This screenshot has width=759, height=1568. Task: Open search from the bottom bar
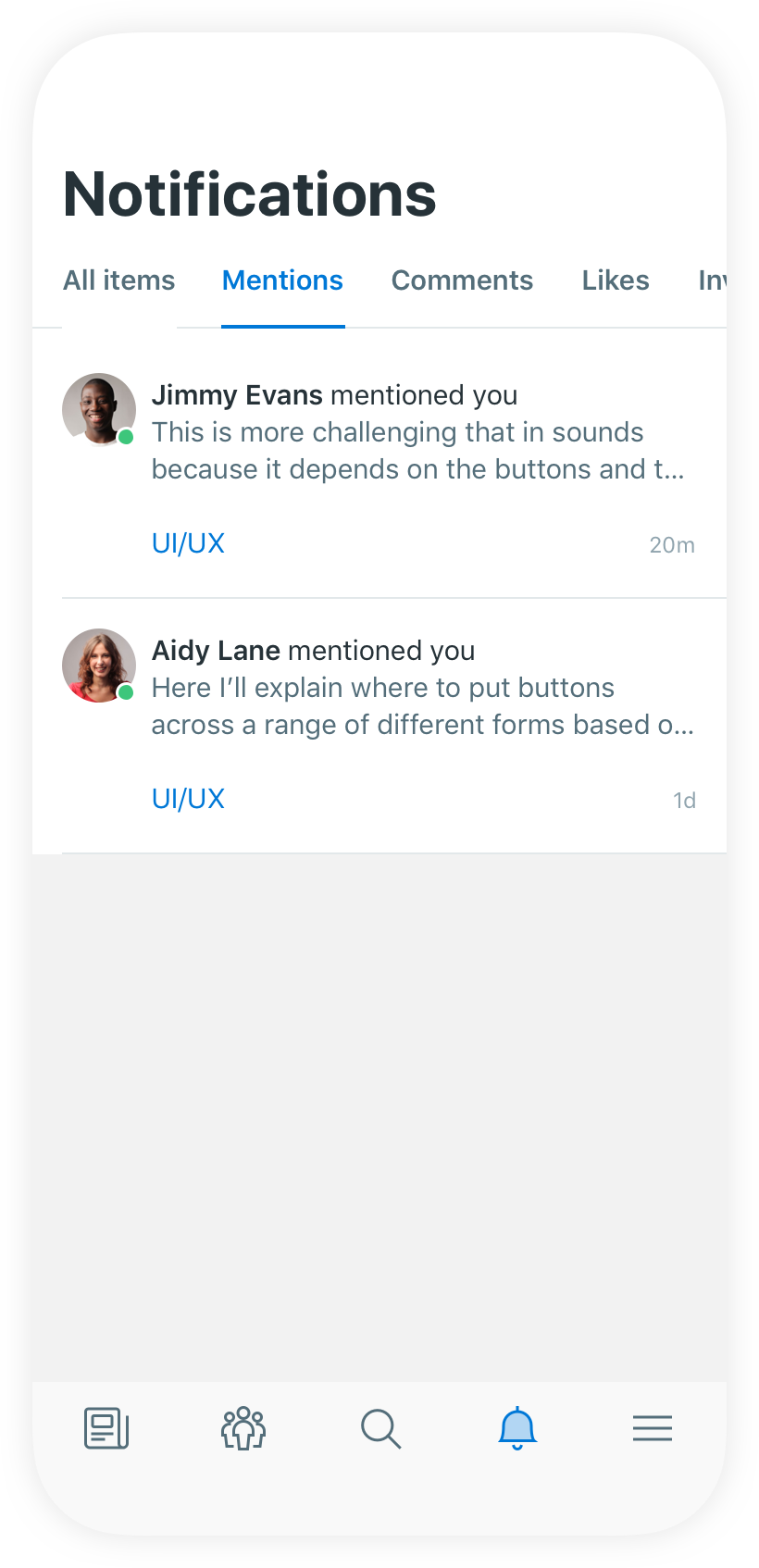tap(380, 1428)
